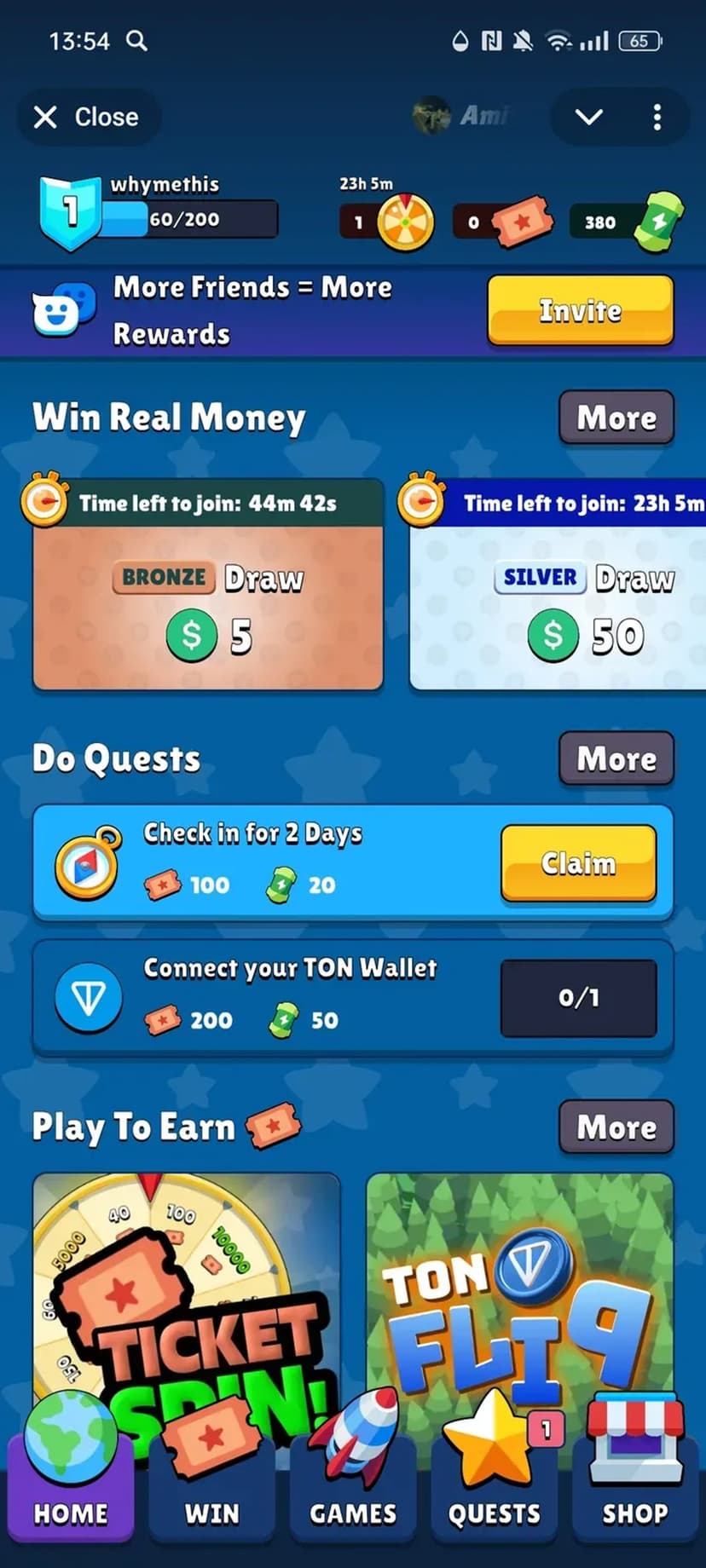Open More under Do Quests
The width and height of the screenshot is (706, 1568).
[616, 758]
